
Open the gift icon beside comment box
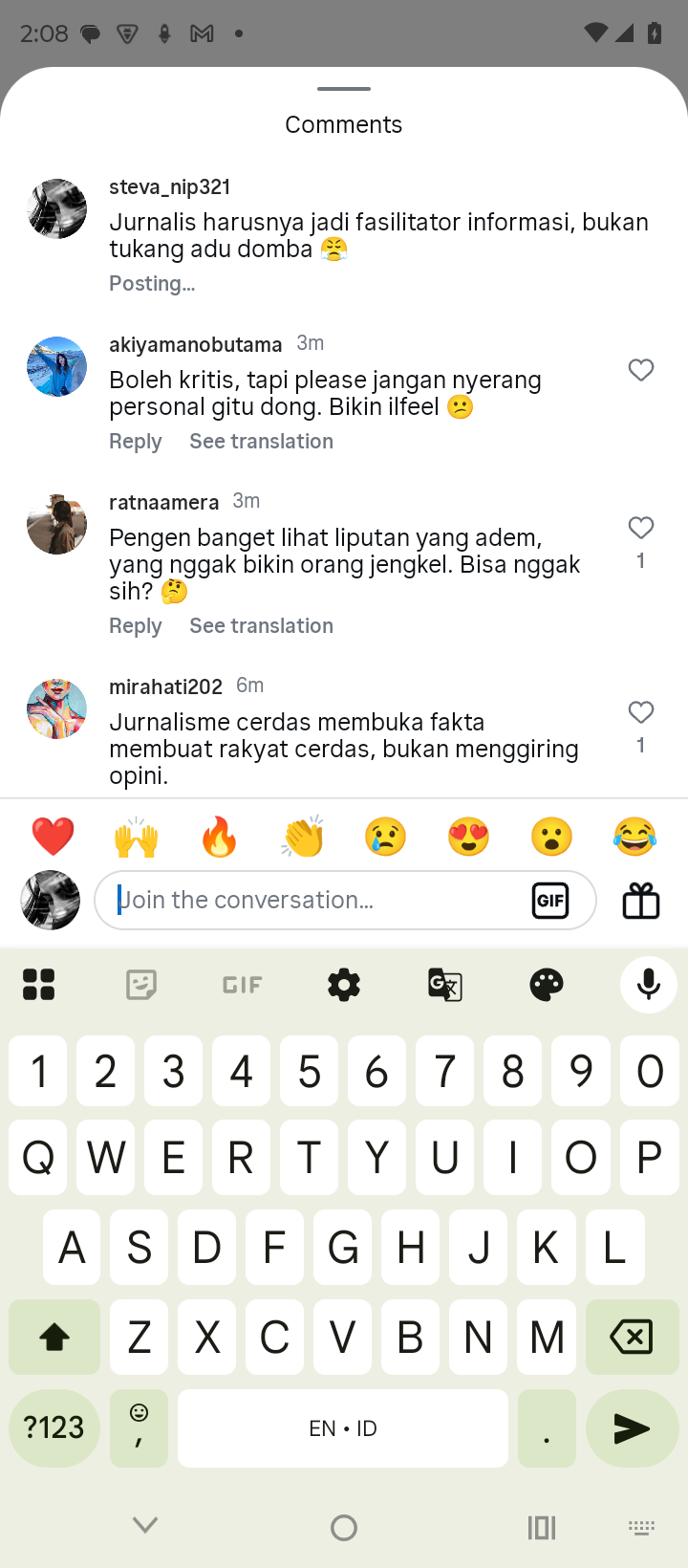(641, 901)
